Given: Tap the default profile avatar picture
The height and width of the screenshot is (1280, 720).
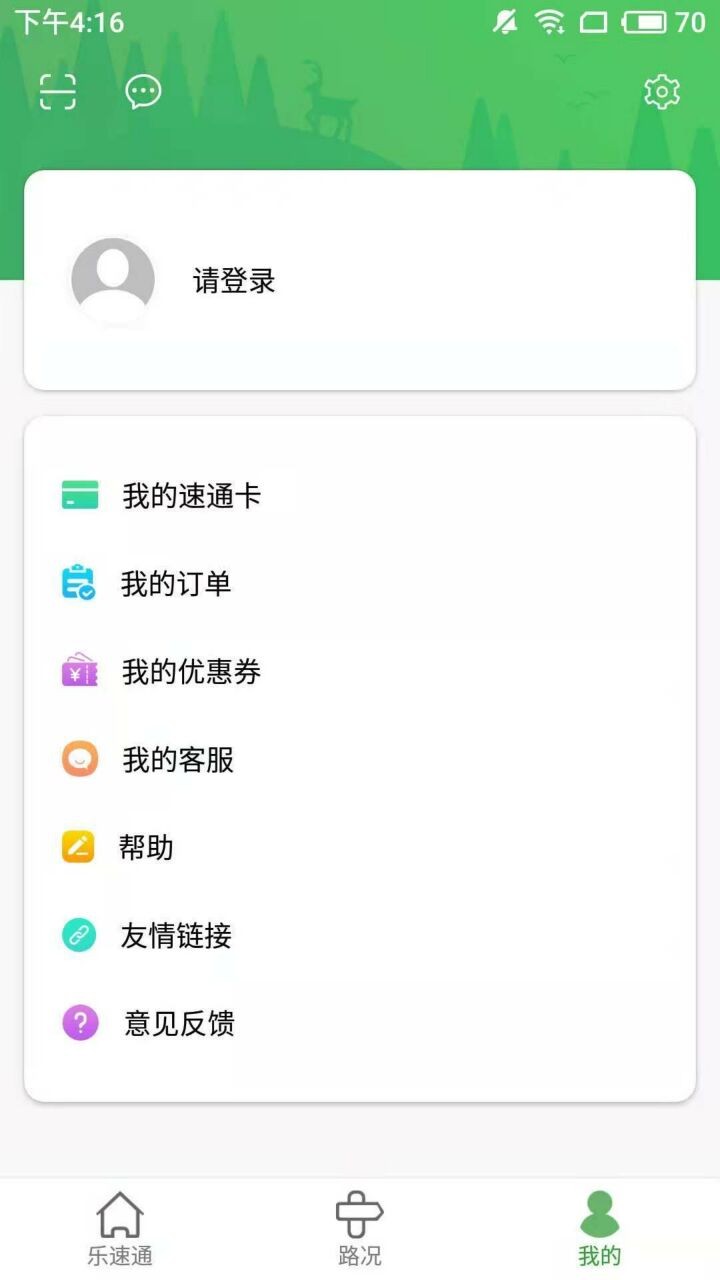Looking at the screenshot, I should (112, 281).
